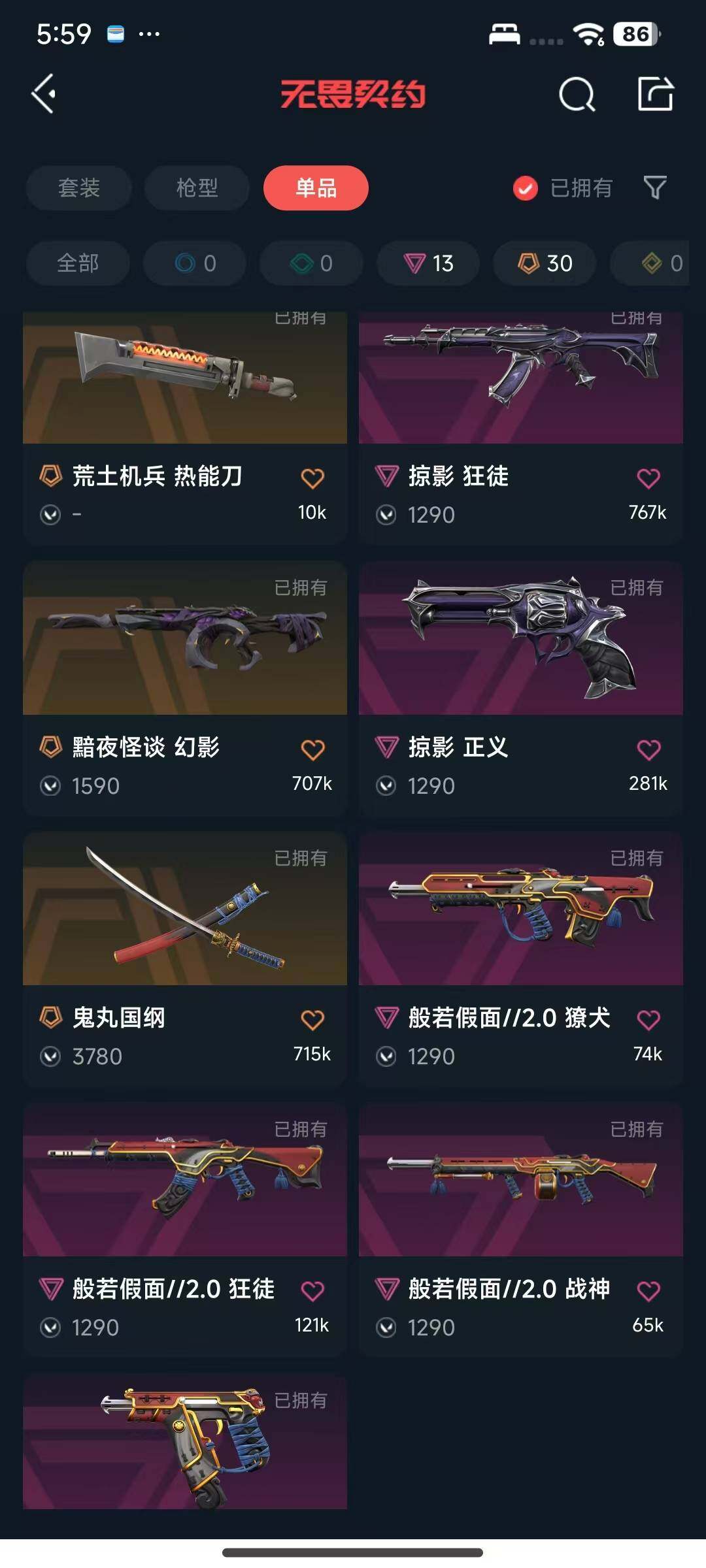Select the 全部 rarity chip
Screen dimensions: 706x1568
click(x=78, y=263)
